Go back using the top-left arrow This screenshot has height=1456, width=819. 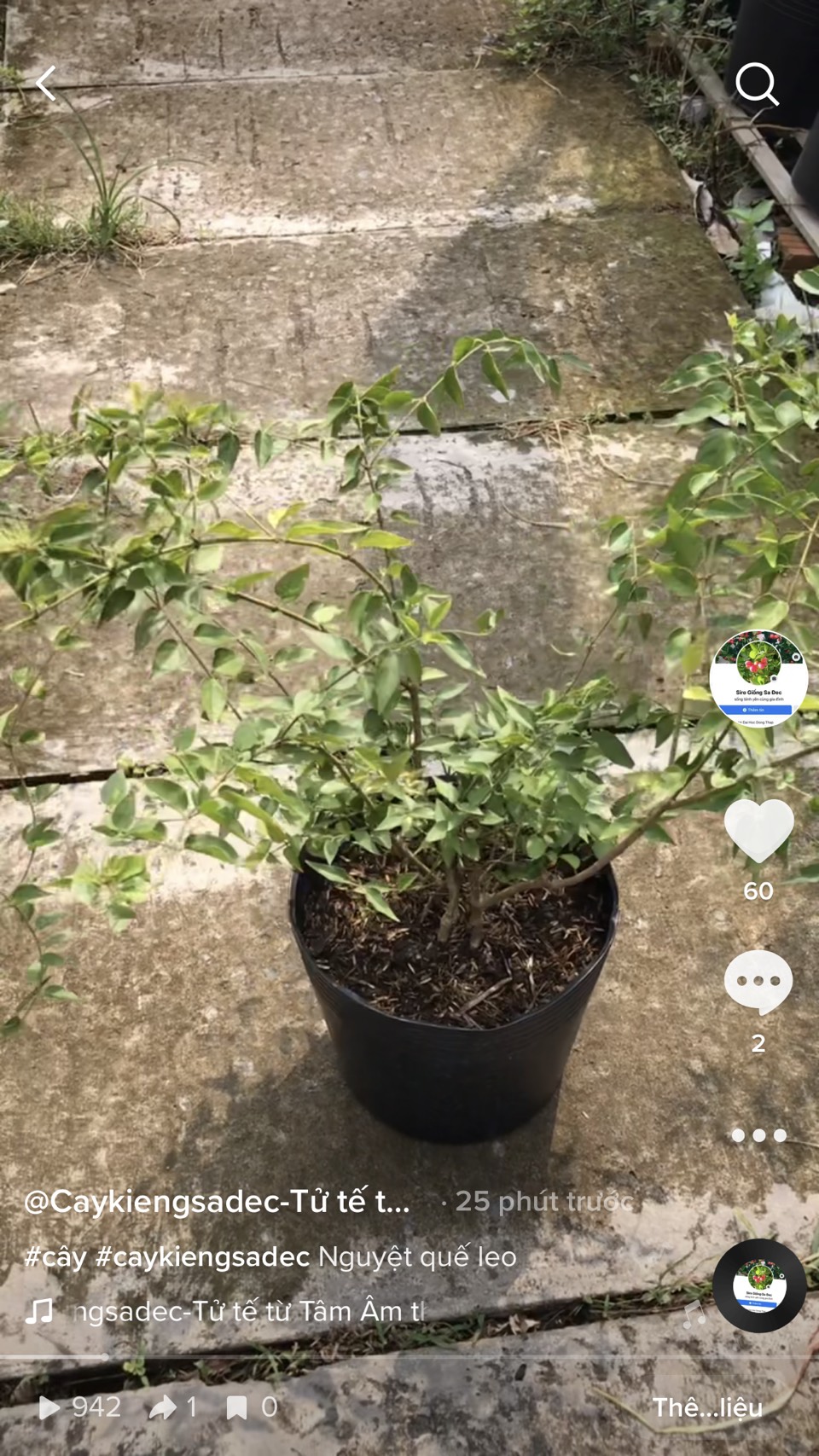pos(46,84)
